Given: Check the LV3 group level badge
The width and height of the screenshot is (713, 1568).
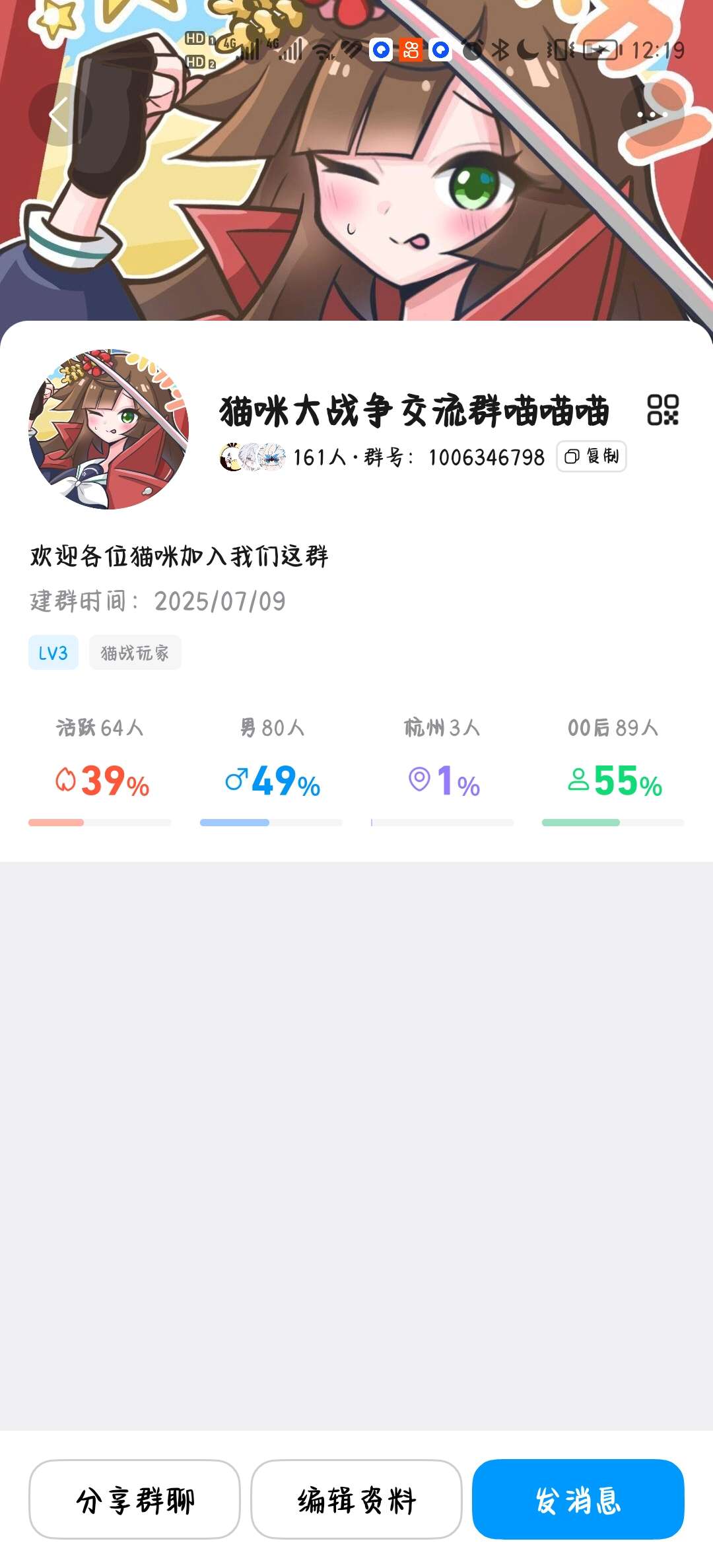Looking at the screenshot, I should [x=53, y=653].
